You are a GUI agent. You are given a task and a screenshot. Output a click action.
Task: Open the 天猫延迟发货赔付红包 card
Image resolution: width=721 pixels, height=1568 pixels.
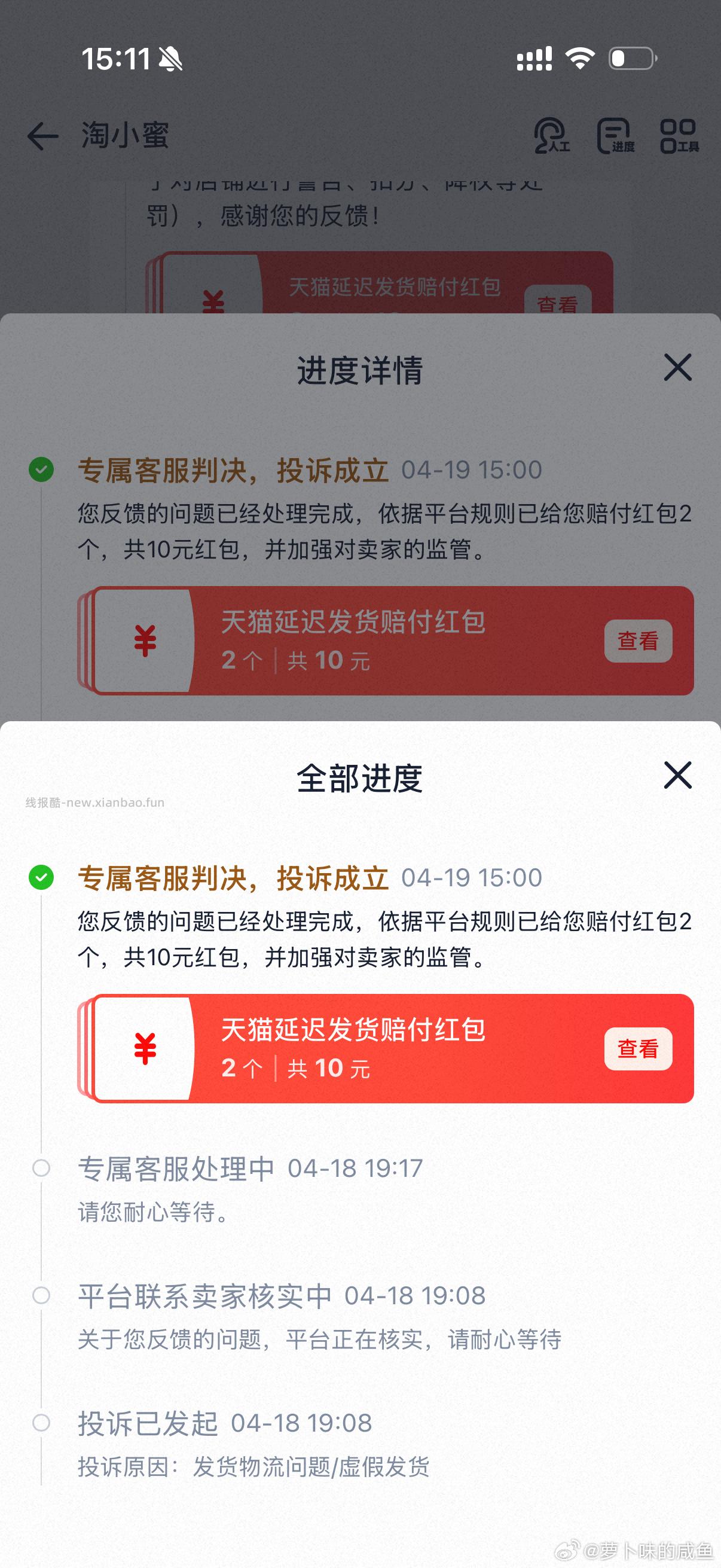click(389, 1048)
